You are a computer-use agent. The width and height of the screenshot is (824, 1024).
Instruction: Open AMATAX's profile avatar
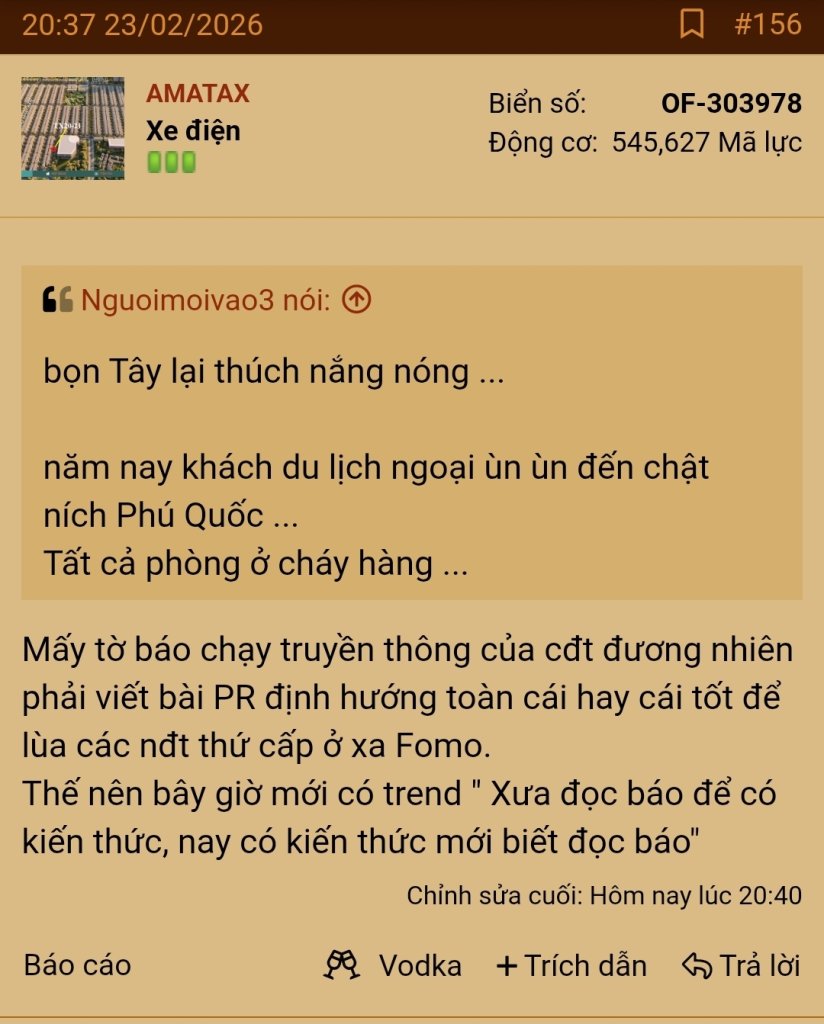click(x=73, y=128)
